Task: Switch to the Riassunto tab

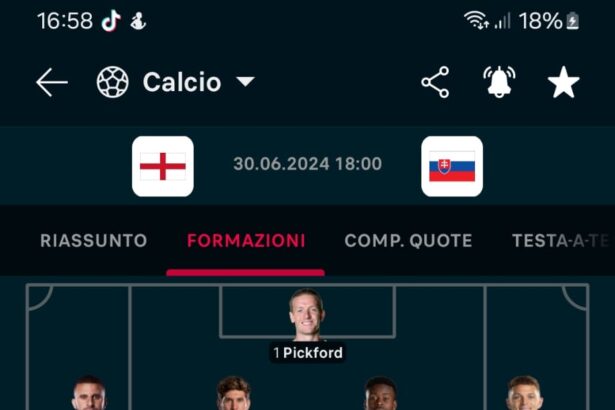Action: [x=93, y=241]
